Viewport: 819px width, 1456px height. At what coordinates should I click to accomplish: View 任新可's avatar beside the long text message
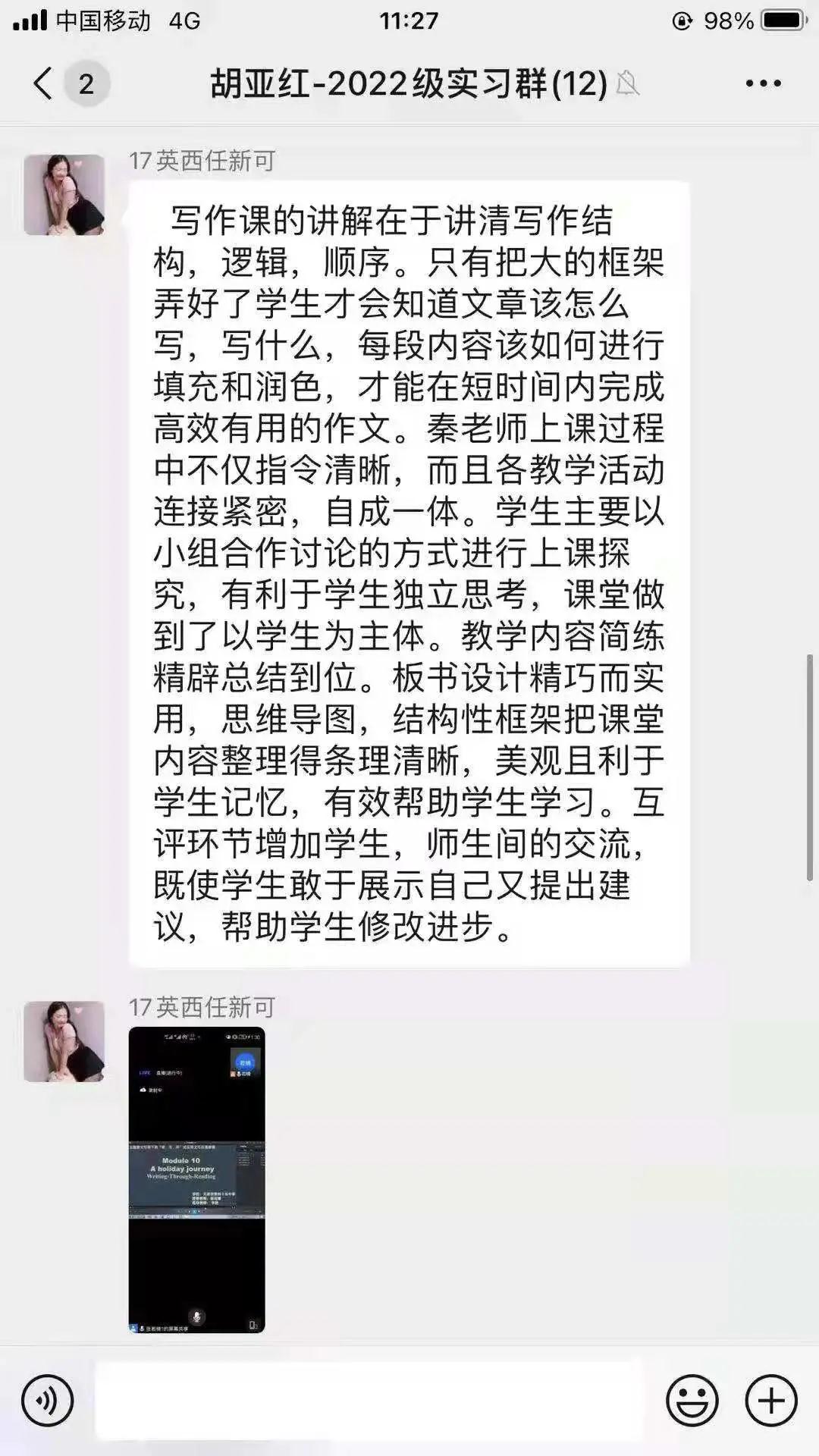point(64,195)
